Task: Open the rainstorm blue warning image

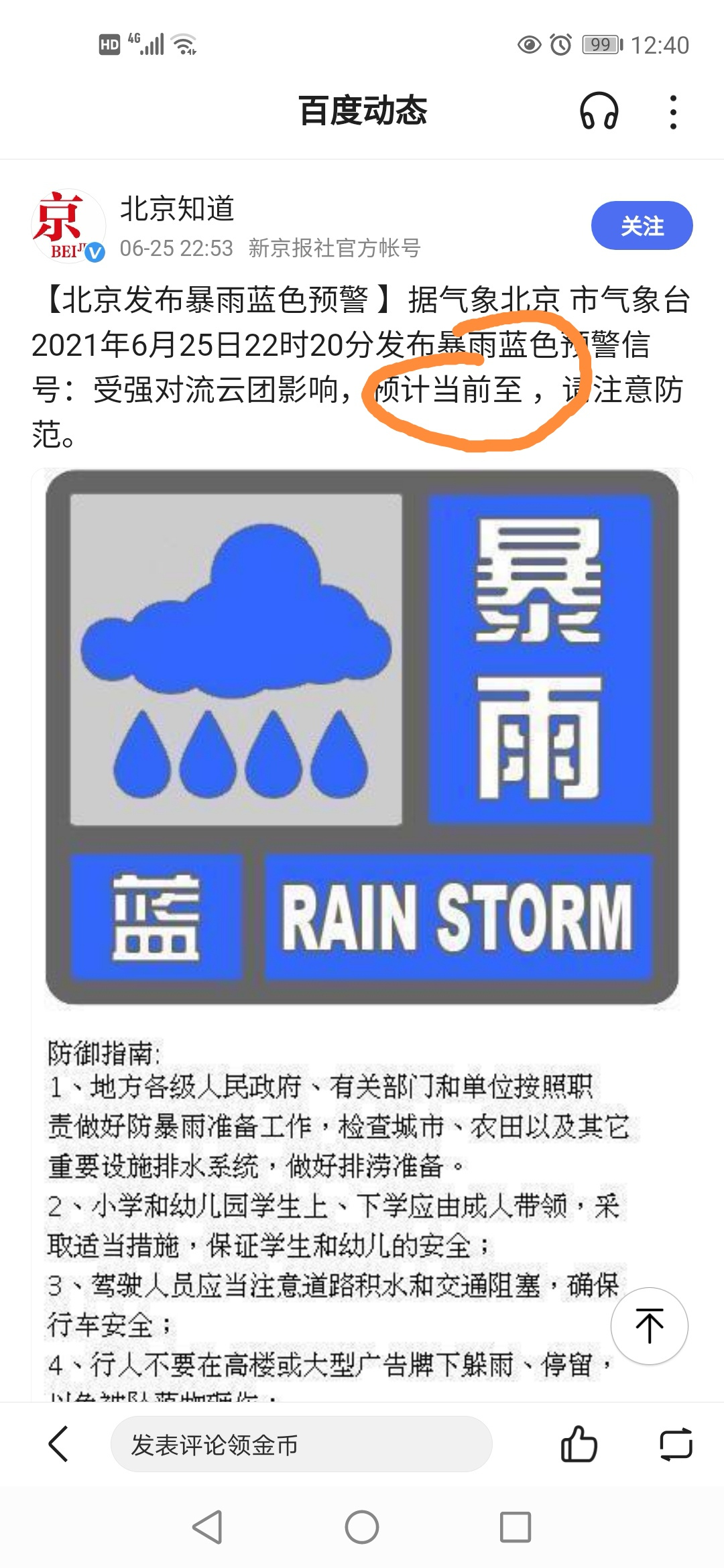Action: [x=362, y=737]
